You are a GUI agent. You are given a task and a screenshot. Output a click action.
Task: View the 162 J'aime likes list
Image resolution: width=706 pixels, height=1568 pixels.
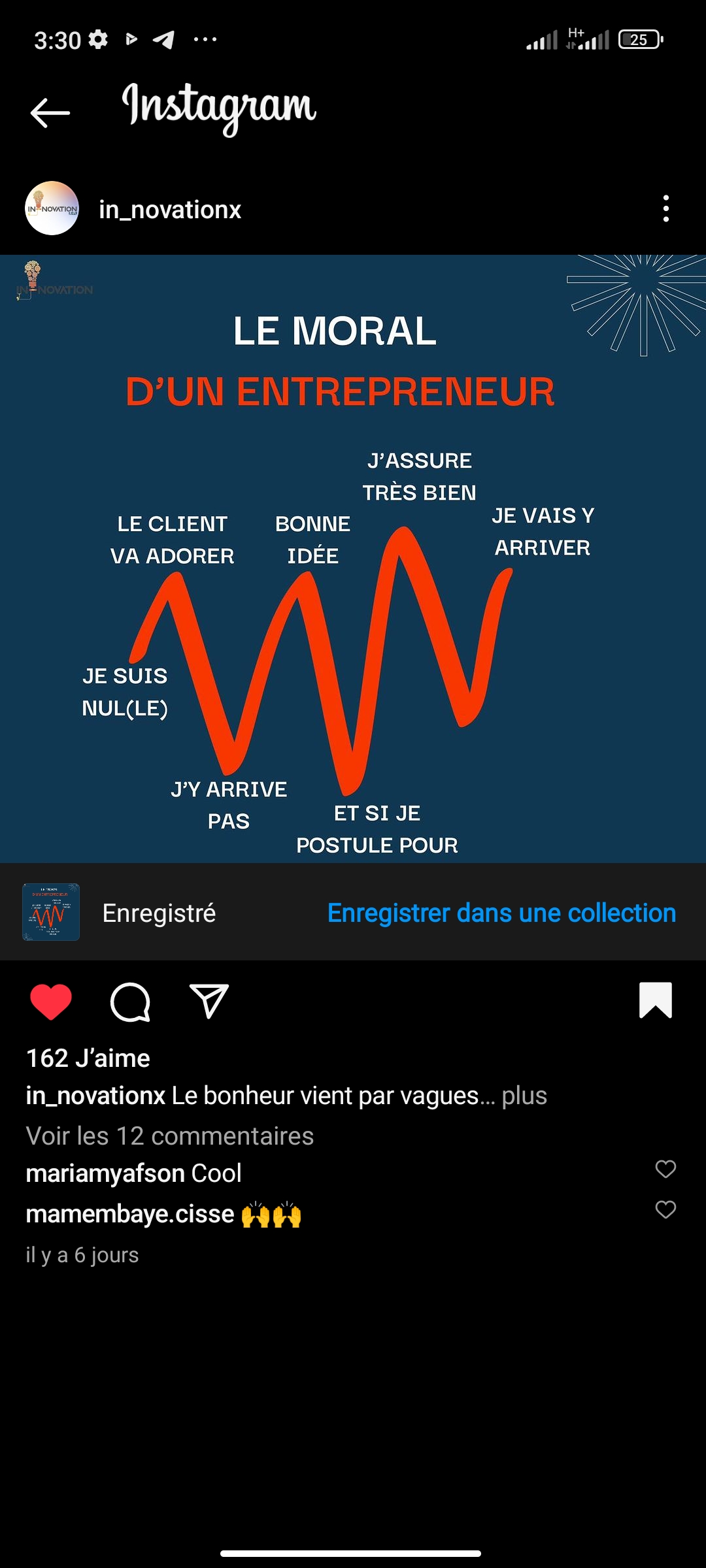[x=88, y=1058]
